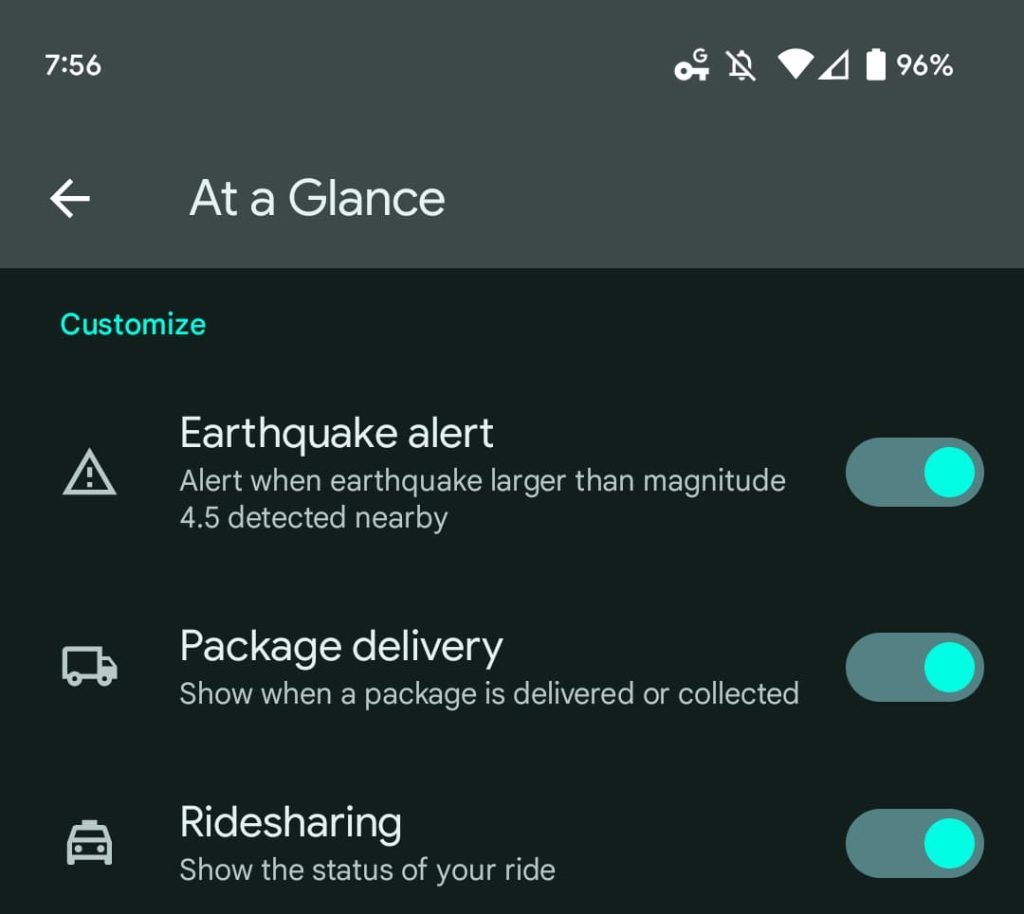Image resolution: width=1024 pixels, height=914 pixels.
Task: Turn off the Earthquake alert switch
Action: (x=914, y=472)
